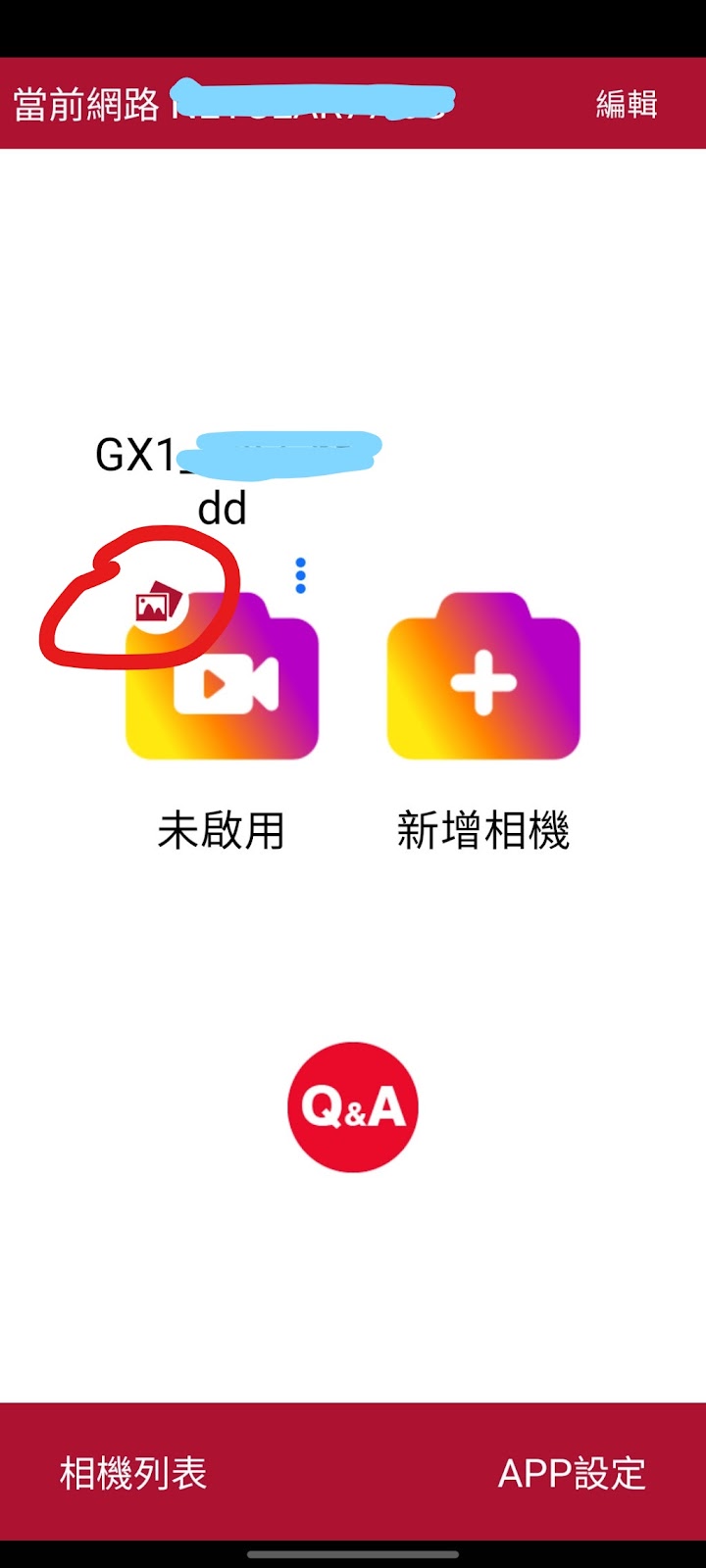
Task: Go to APP設定
Action: click(x=572, y=1473)
